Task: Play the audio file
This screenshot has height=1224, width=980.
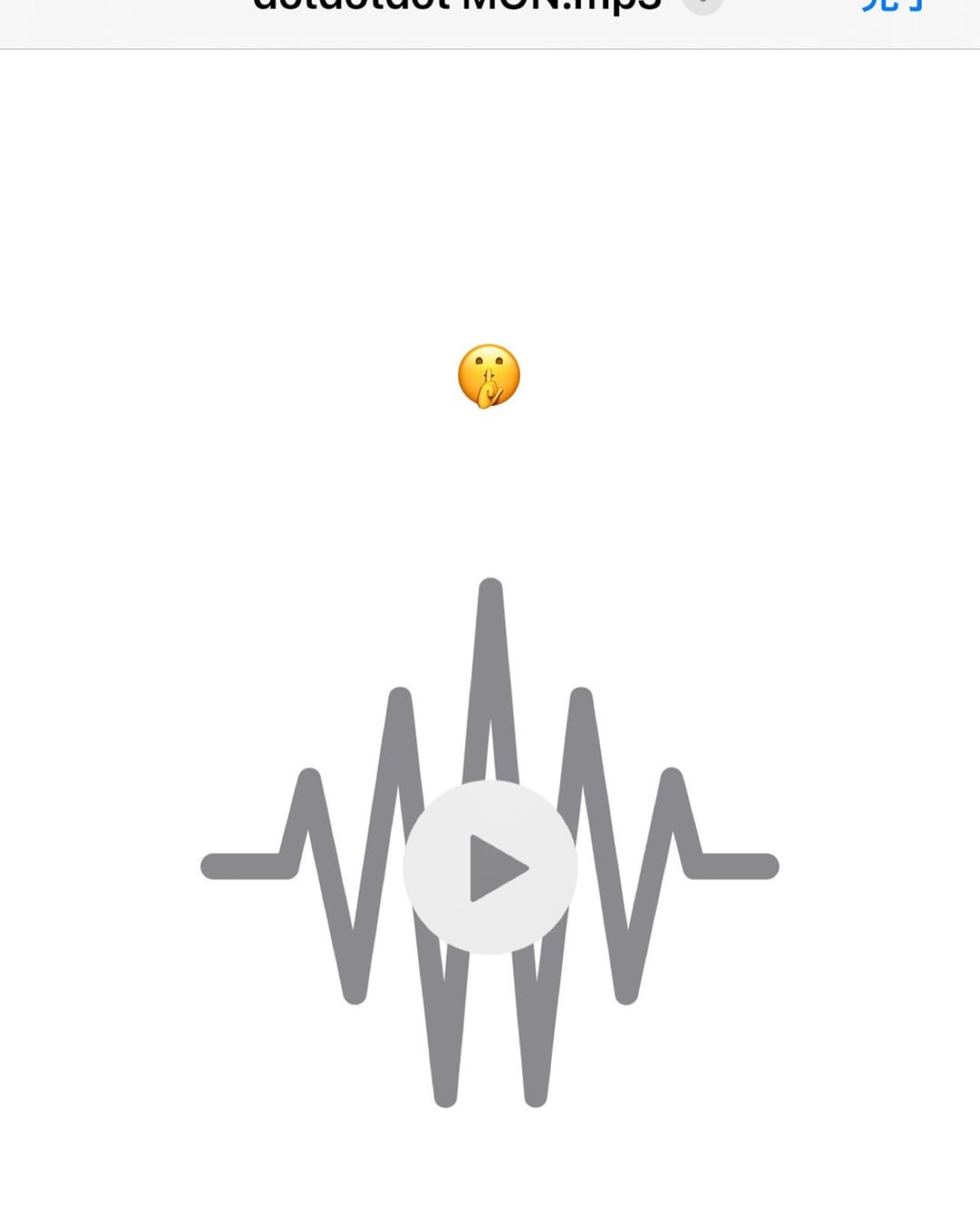Action: pyautogui.click(x=490, y=867)
